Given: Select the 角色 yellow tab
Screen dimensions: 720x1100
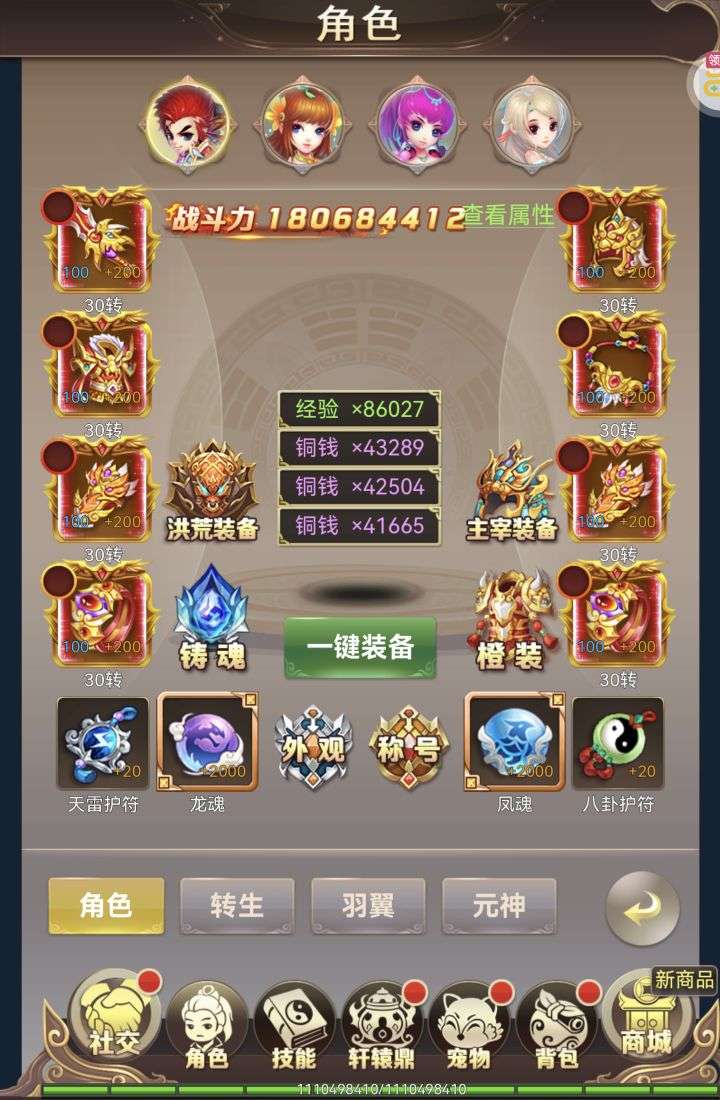Looking at the screenshot, I should [106, 906].
